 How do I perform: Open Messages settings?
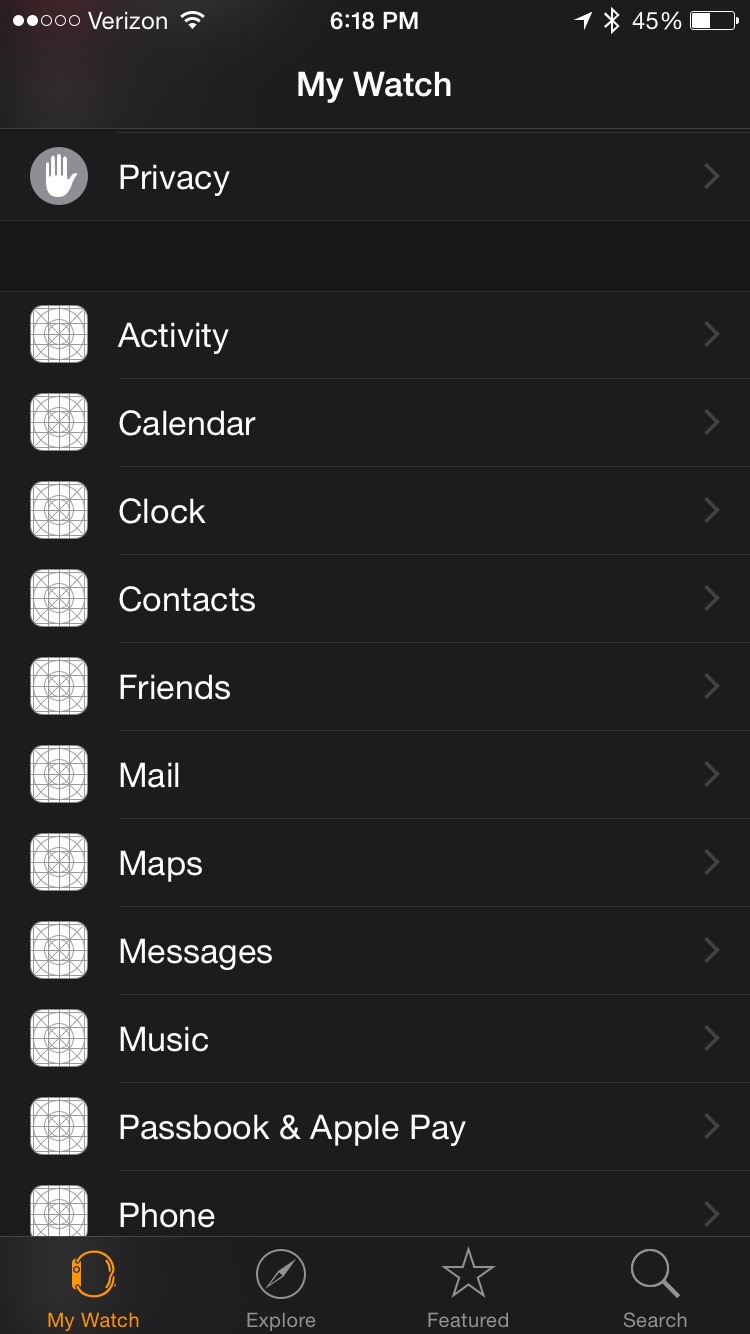[x=375, y=951]
